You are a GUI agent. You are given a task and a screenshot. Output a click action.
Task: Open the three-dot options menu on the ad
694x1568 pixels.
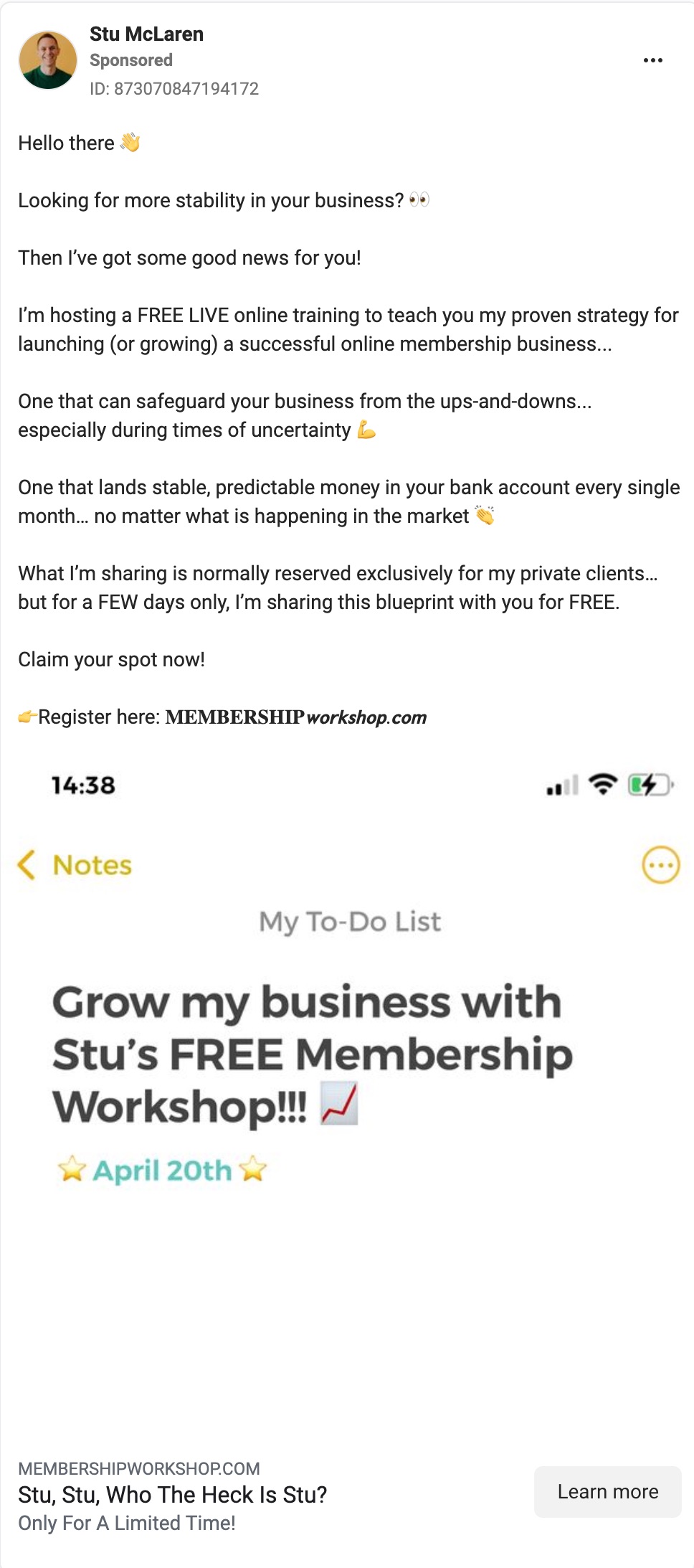pyautogui.click(x=652, y=60)
